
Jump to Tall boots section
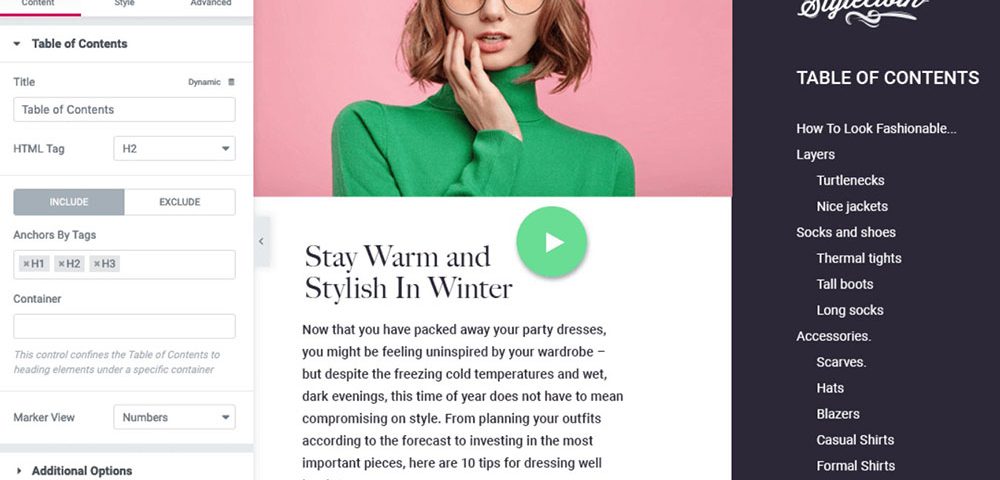click(845, 284)
